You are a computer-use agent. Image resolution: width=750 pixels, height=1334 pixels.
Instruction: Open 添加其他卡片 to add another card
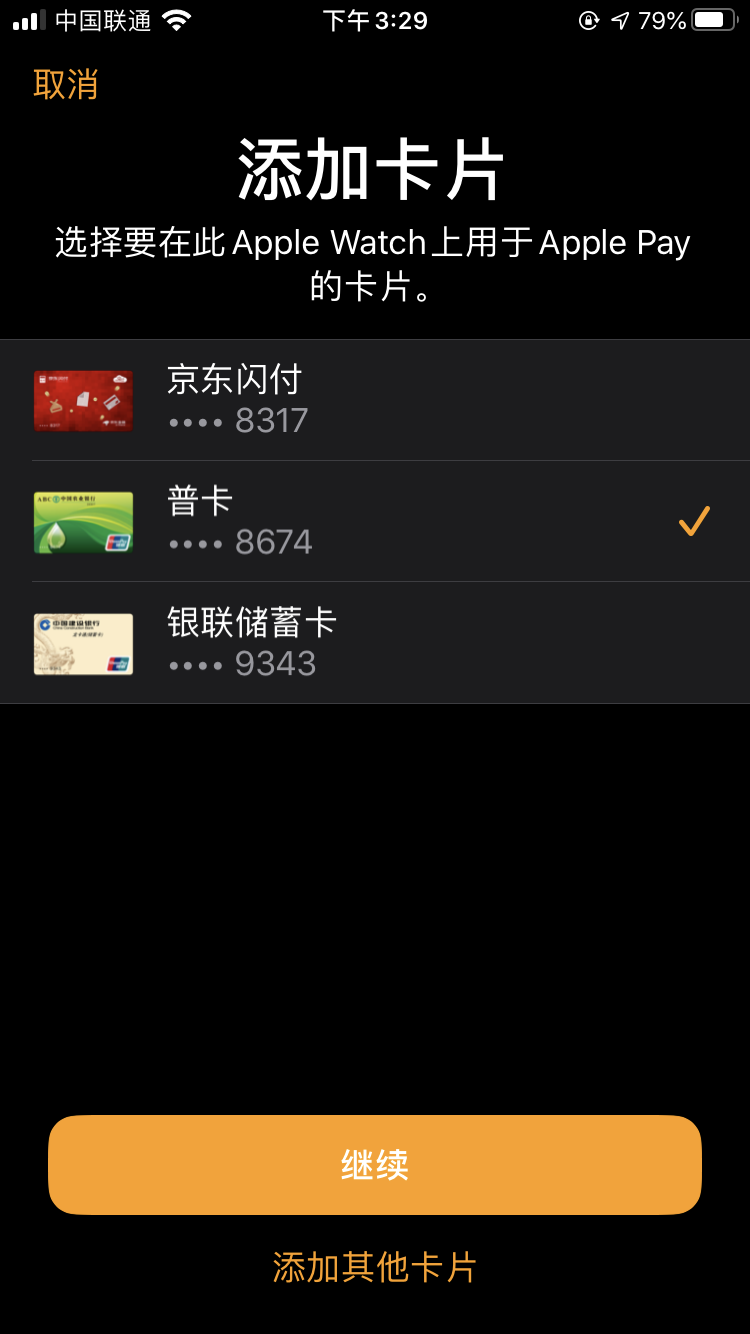pos(375,1267)
